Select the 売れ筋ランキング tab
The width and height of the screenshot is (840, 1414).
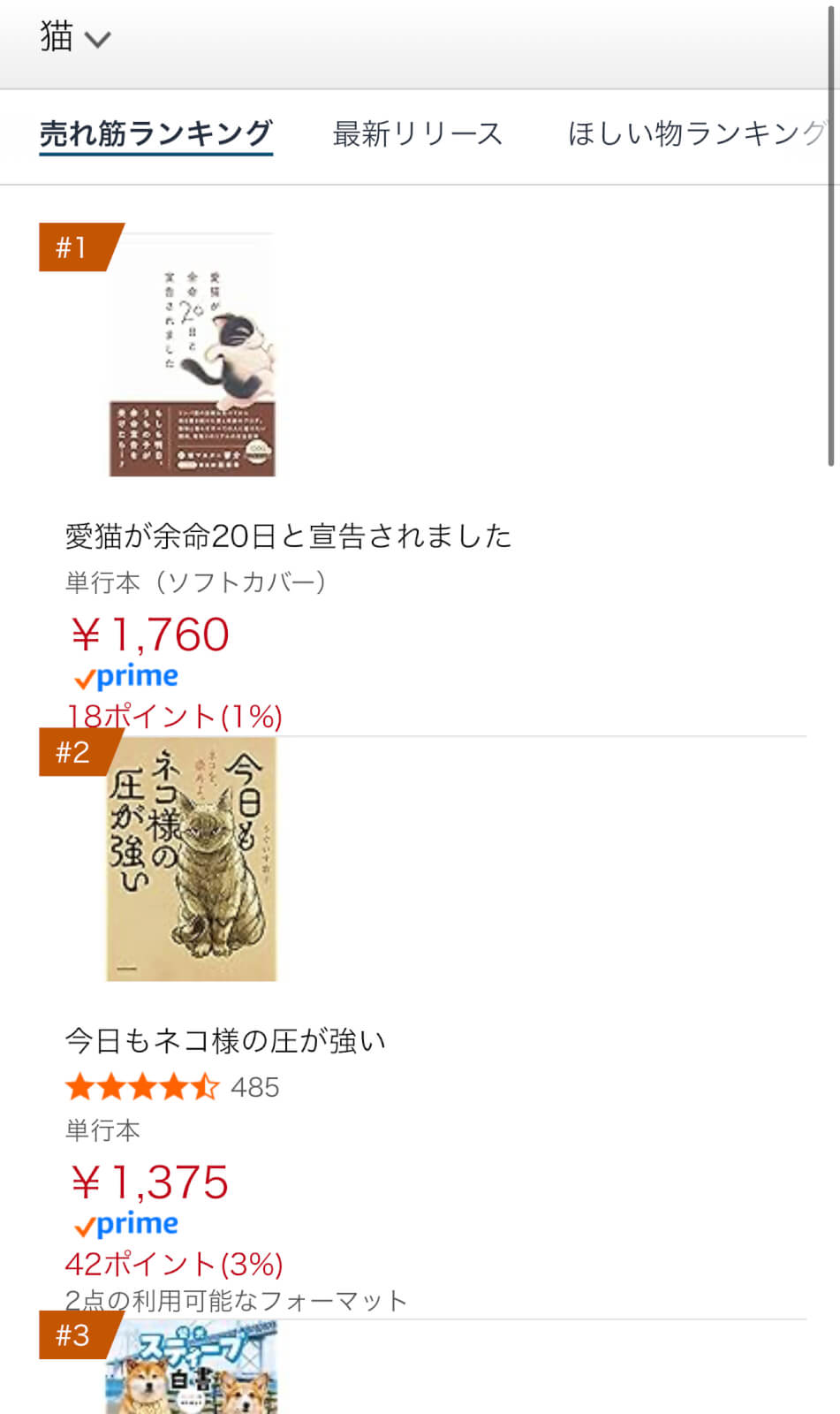[155, 134]
